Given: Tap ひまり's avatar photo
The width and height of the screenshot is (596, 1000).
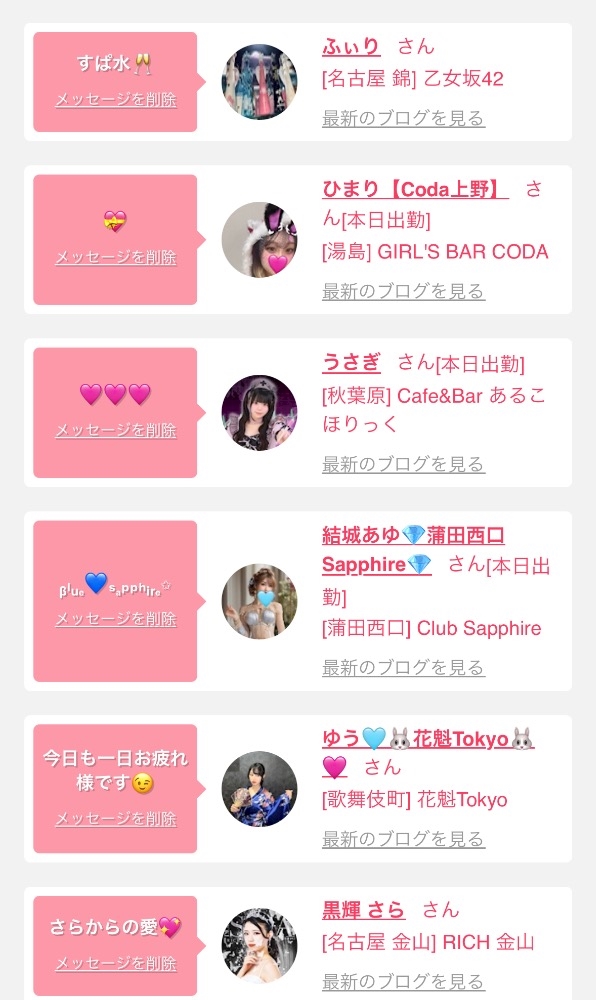Looking at the screenshot, I should coord(259,240).
